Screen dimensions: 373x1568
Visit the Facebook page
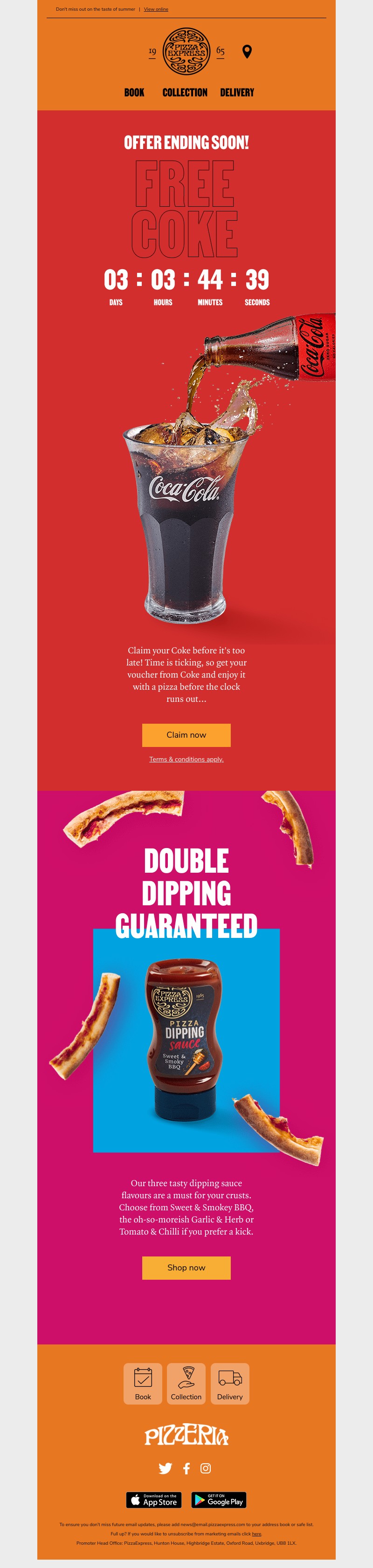186,1468
